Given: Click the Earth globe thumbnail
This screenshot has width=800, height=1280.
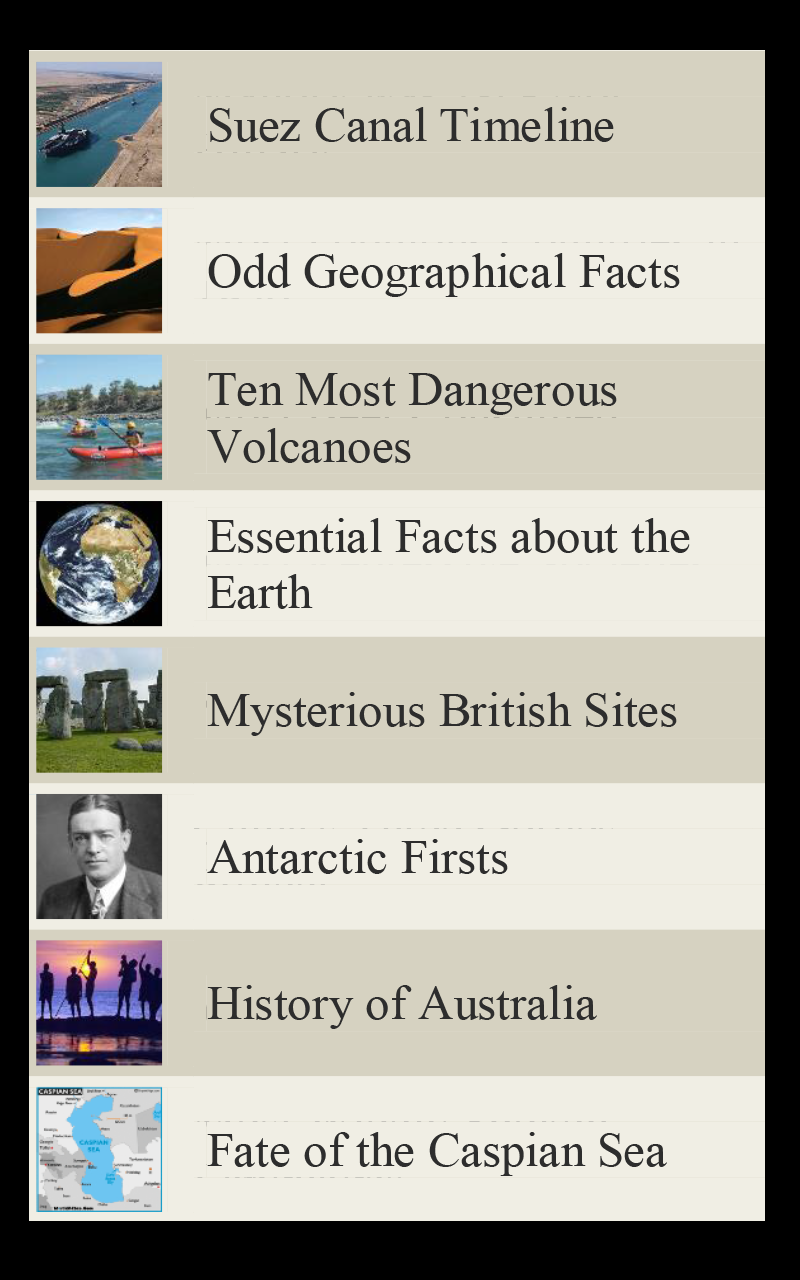Looking at the screenshot, I should tap(99, 562).
